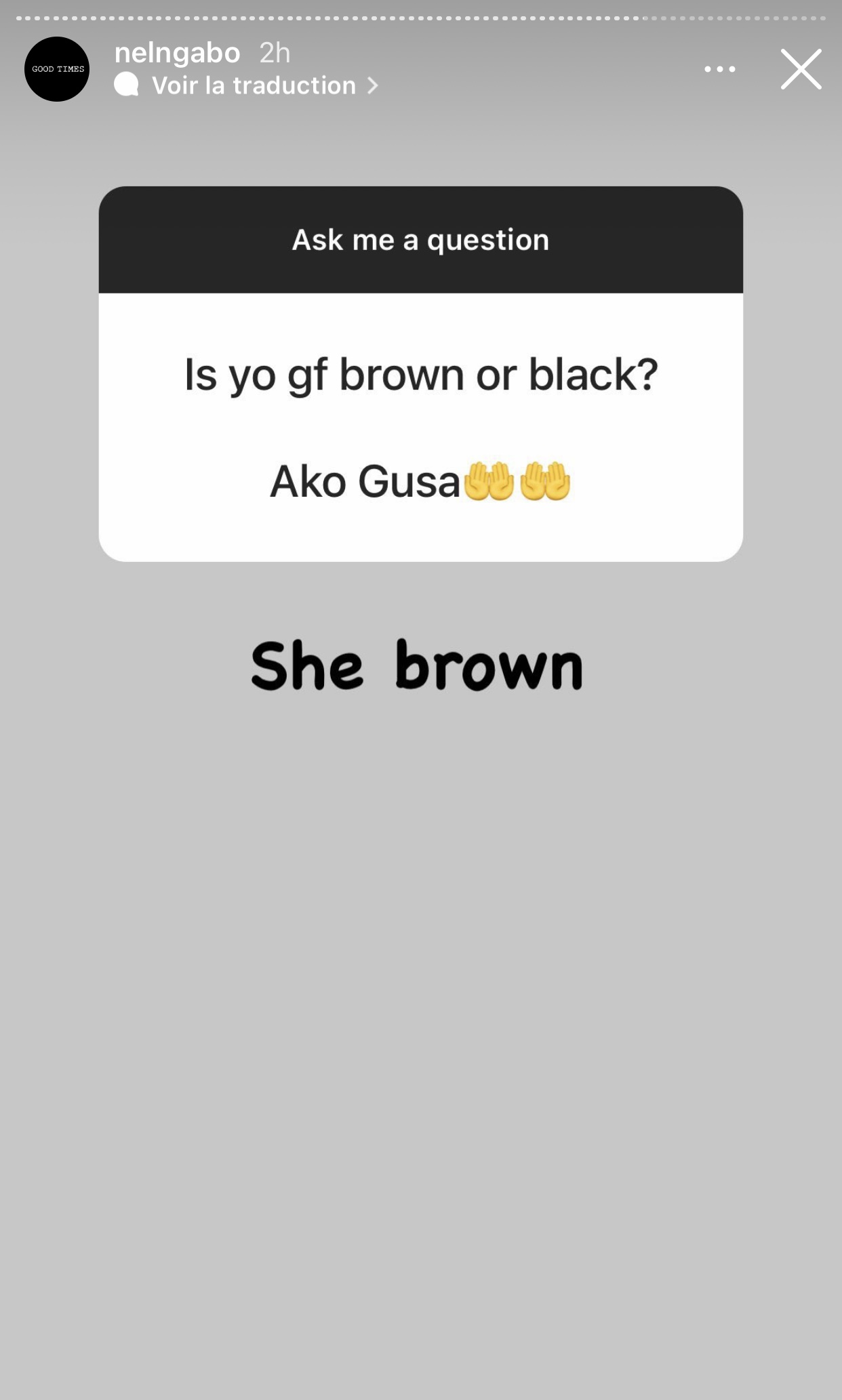Close the story viewer
The width and height of the screenshot is (842, 1400).
(x=801, y=69)
